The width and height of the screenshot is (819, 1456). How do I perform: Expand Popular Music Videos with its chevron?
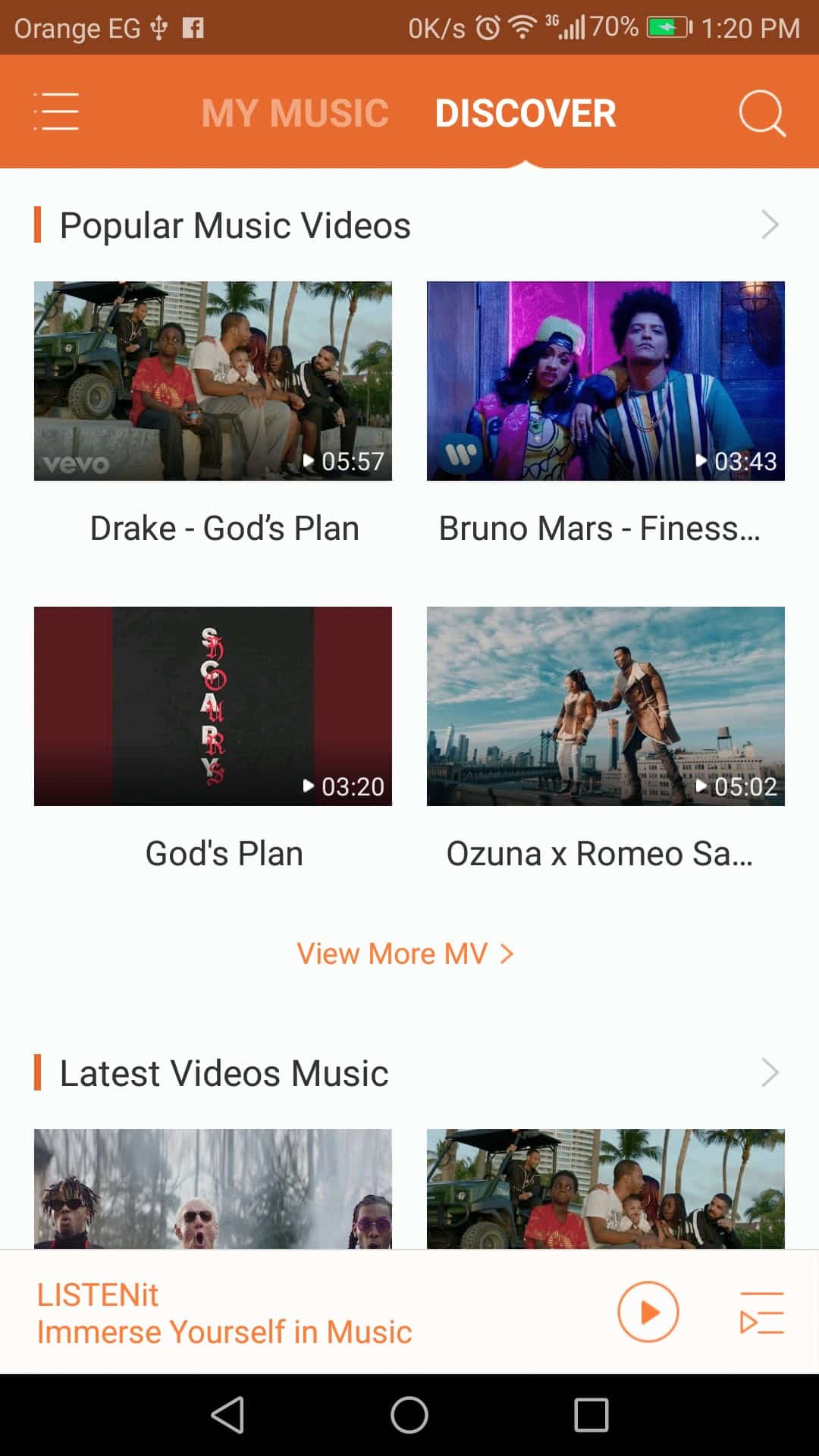pyautogui.click(x=769, y=225)
